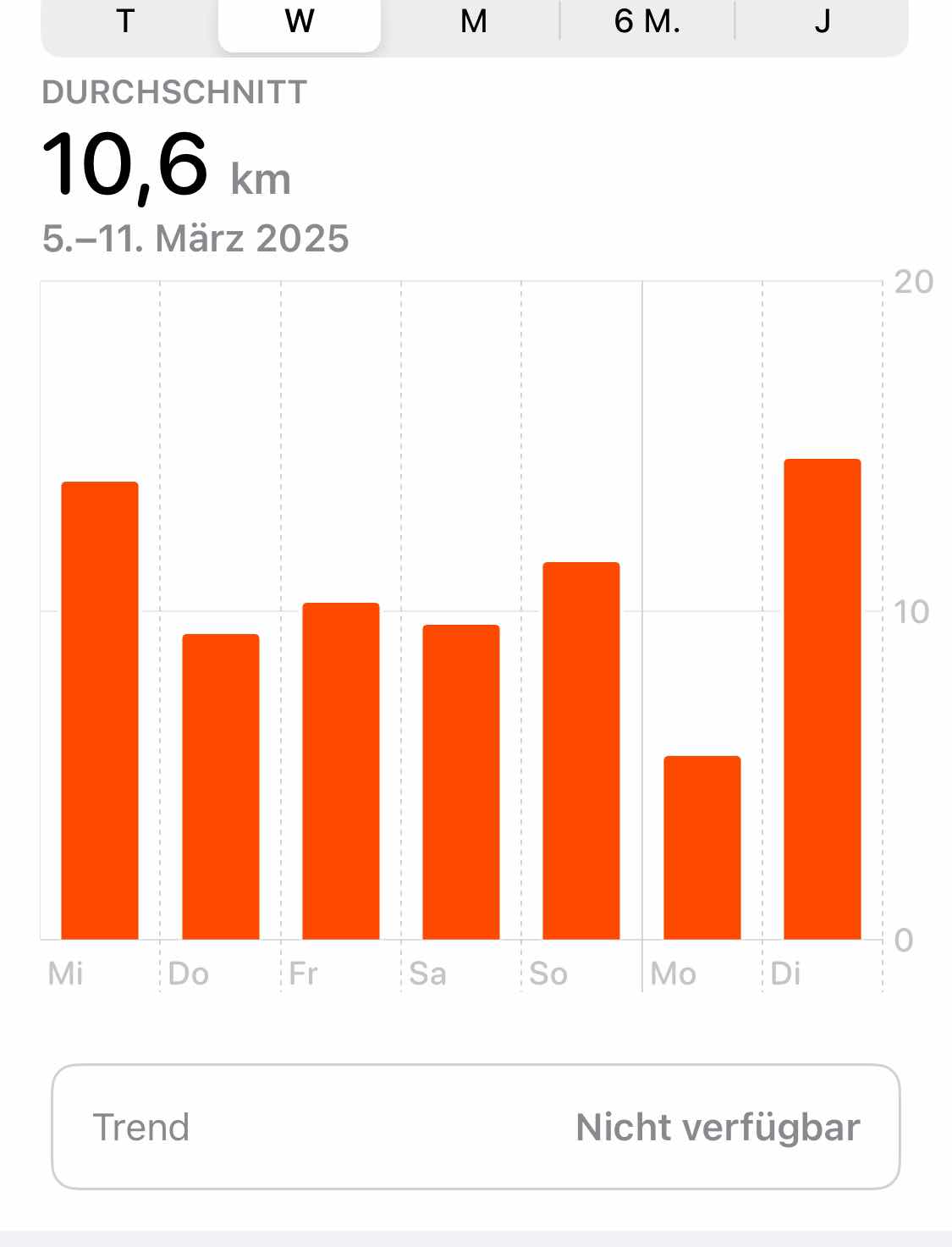Switch to the 6 M. range

pyautogui.click(x=647, y=22)
